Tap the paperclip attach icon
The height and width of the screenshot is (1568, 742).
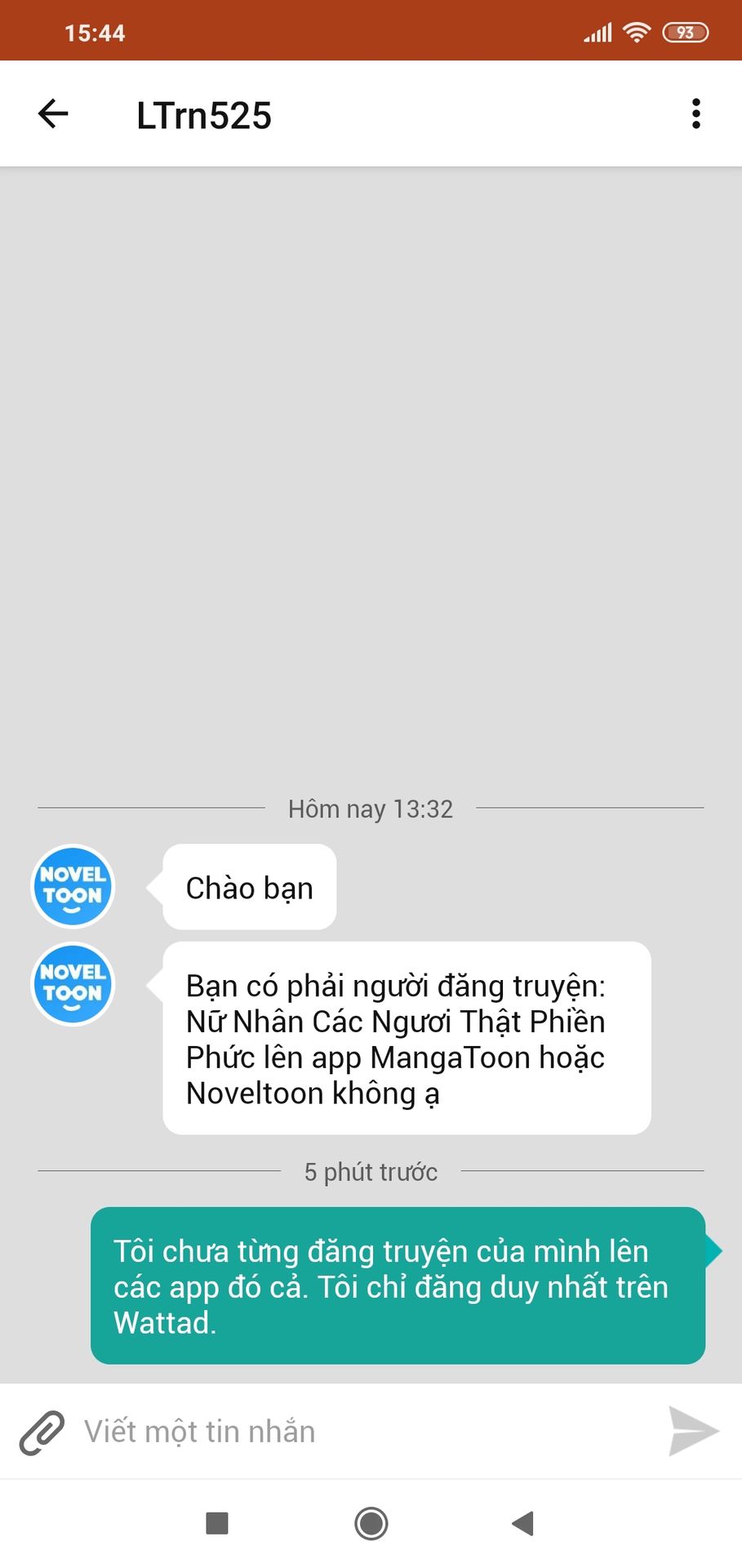click(x=42, y=1432)
